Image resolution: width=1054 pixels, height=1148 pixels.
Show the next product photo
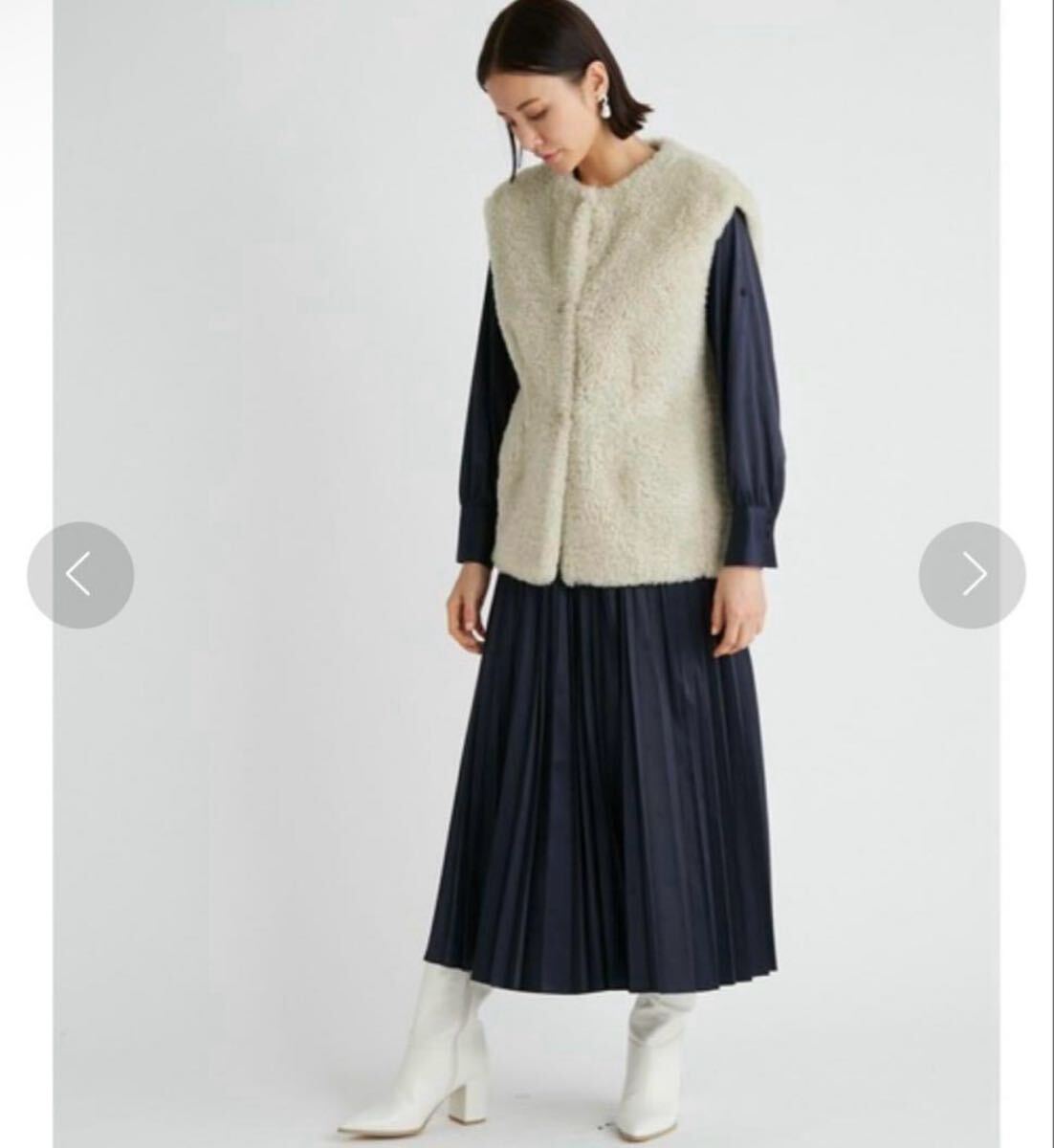tap(972, 575)
